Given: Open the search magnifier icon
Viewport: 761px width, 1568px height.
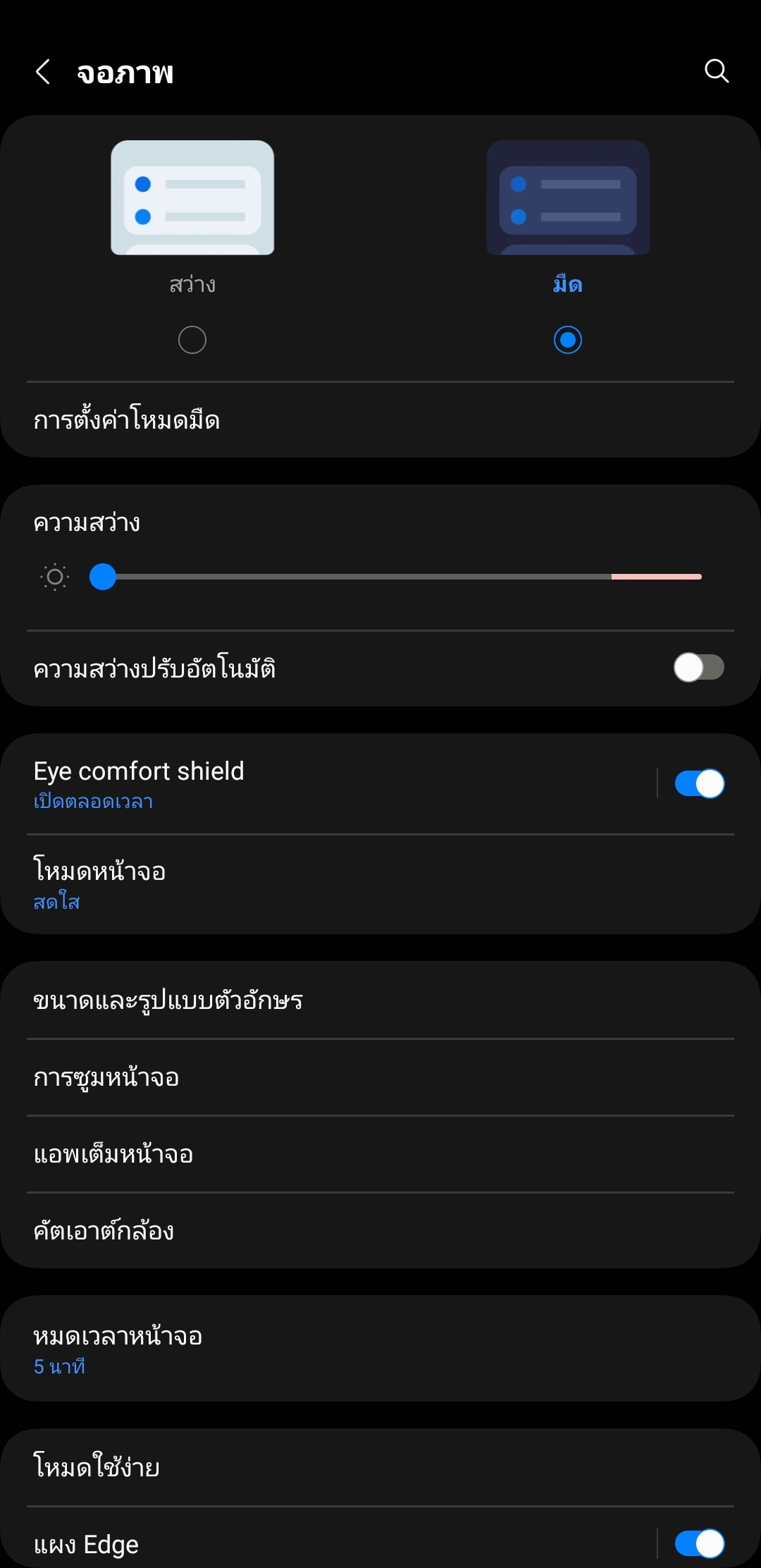Looking at the screenshot, I should (x=717, y=71).
